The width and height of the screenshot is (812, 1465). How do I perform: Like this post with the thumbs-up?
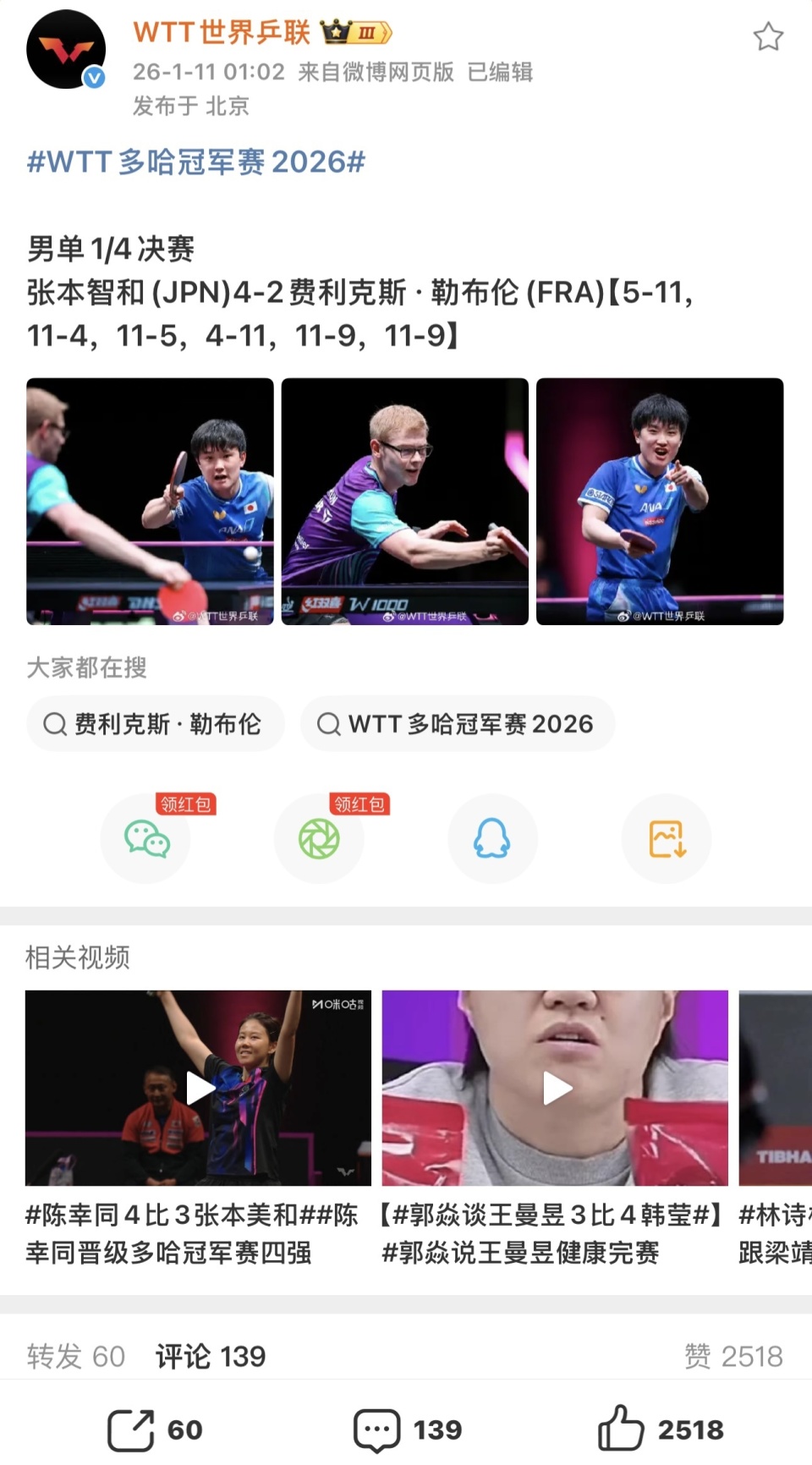coord(660,1429)
